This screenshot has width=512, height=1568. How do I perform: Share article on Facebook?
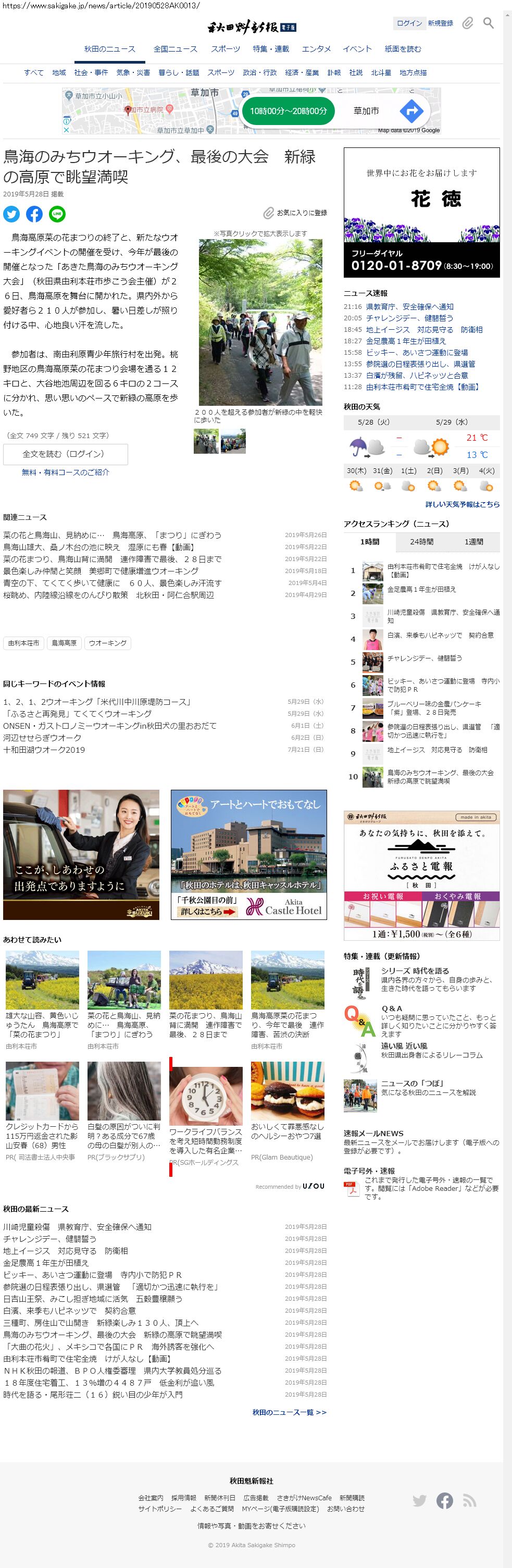pyautogui.click(x=34, y=214)
